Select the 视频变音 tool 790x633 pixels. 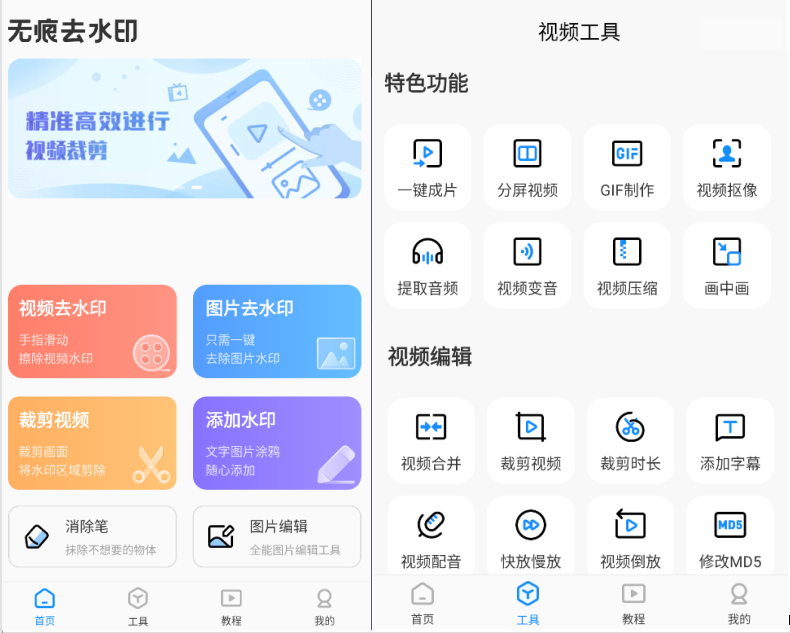pyautogui.click(x=527, y=265)
